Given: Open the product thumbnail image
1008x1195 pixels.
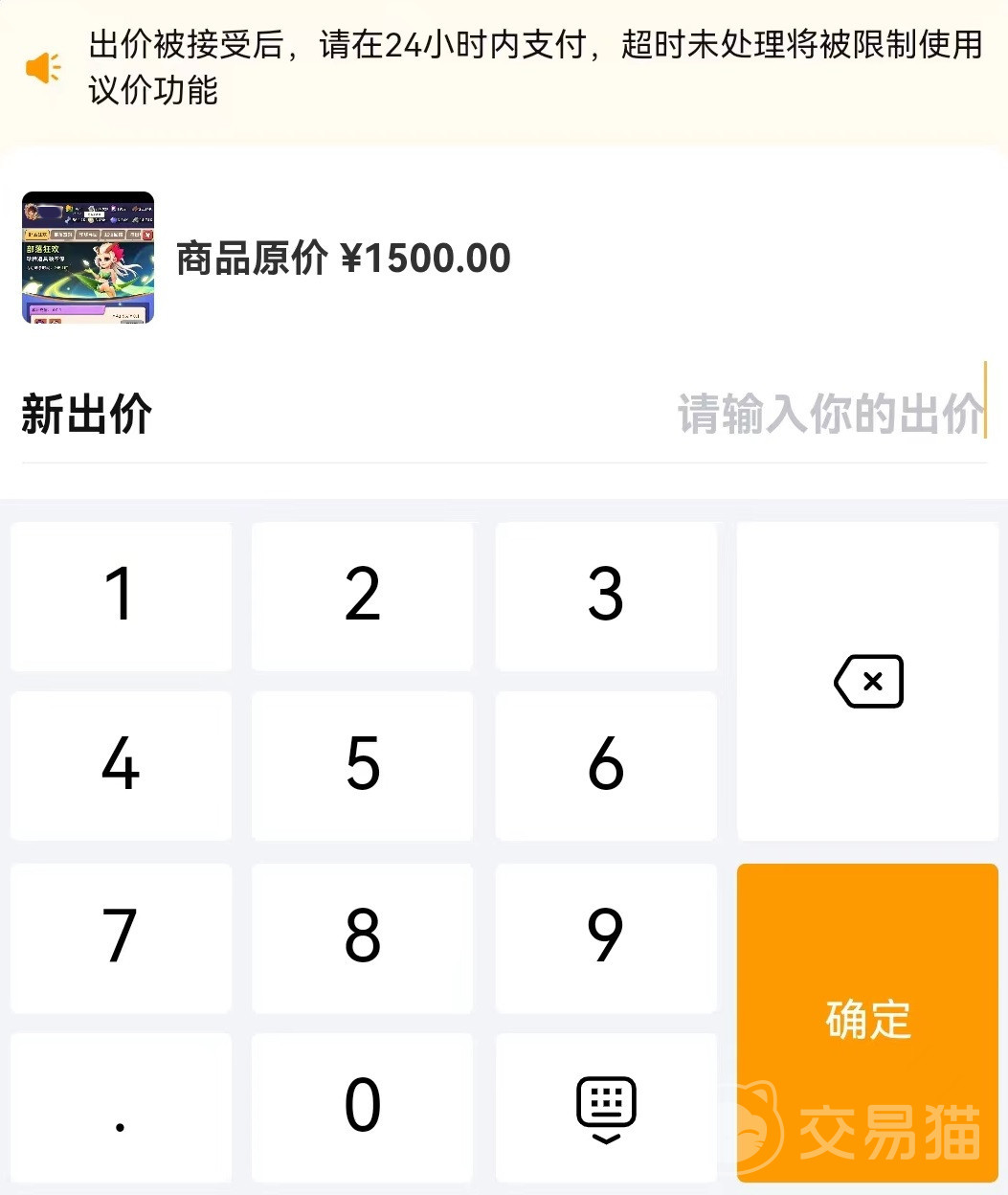Looking at the screenshot, I should click(x=88, y=258).
